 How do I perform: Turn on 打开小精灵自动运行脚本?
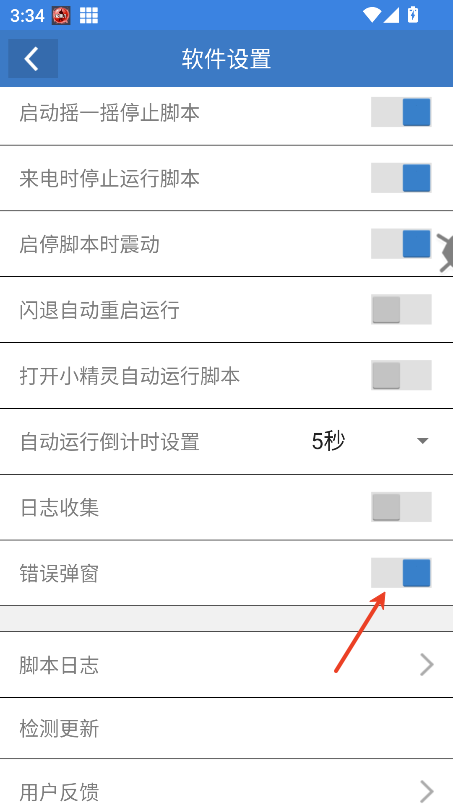(x=401, y=375)
